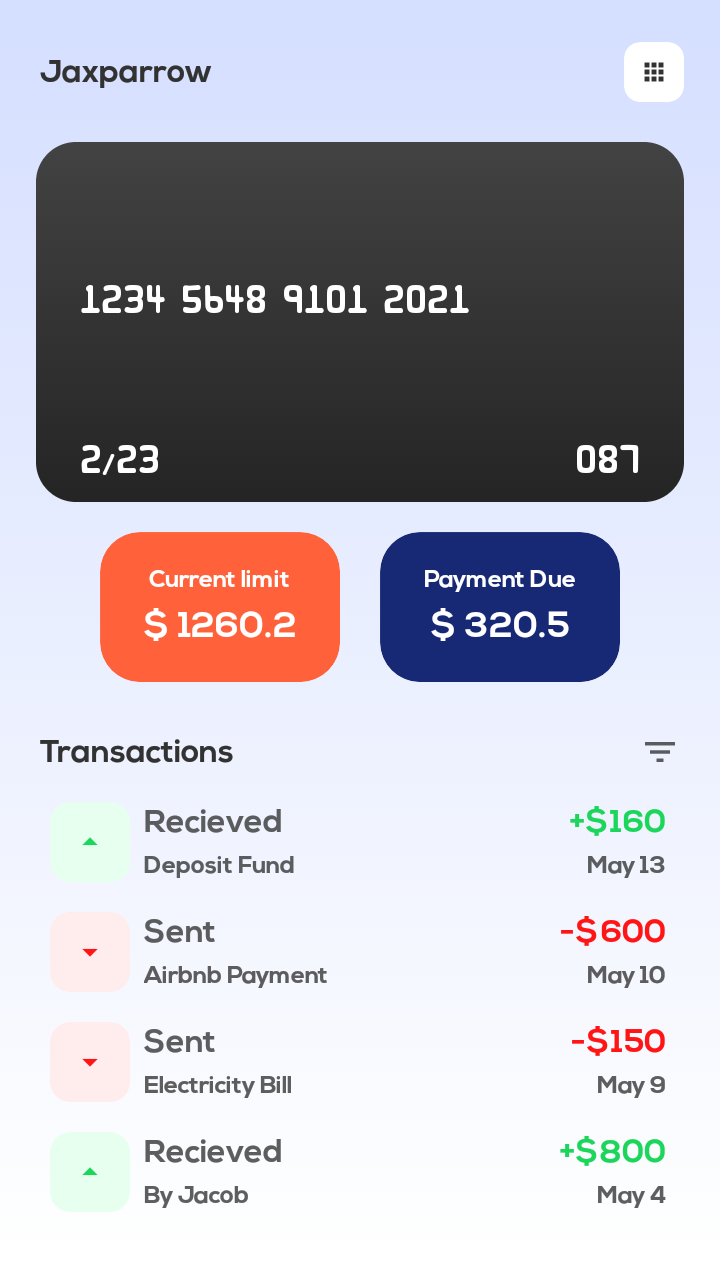Screen dimensions: 720x1280
Task: Tap the credit card ending 2021
Action: click(360, 322)
